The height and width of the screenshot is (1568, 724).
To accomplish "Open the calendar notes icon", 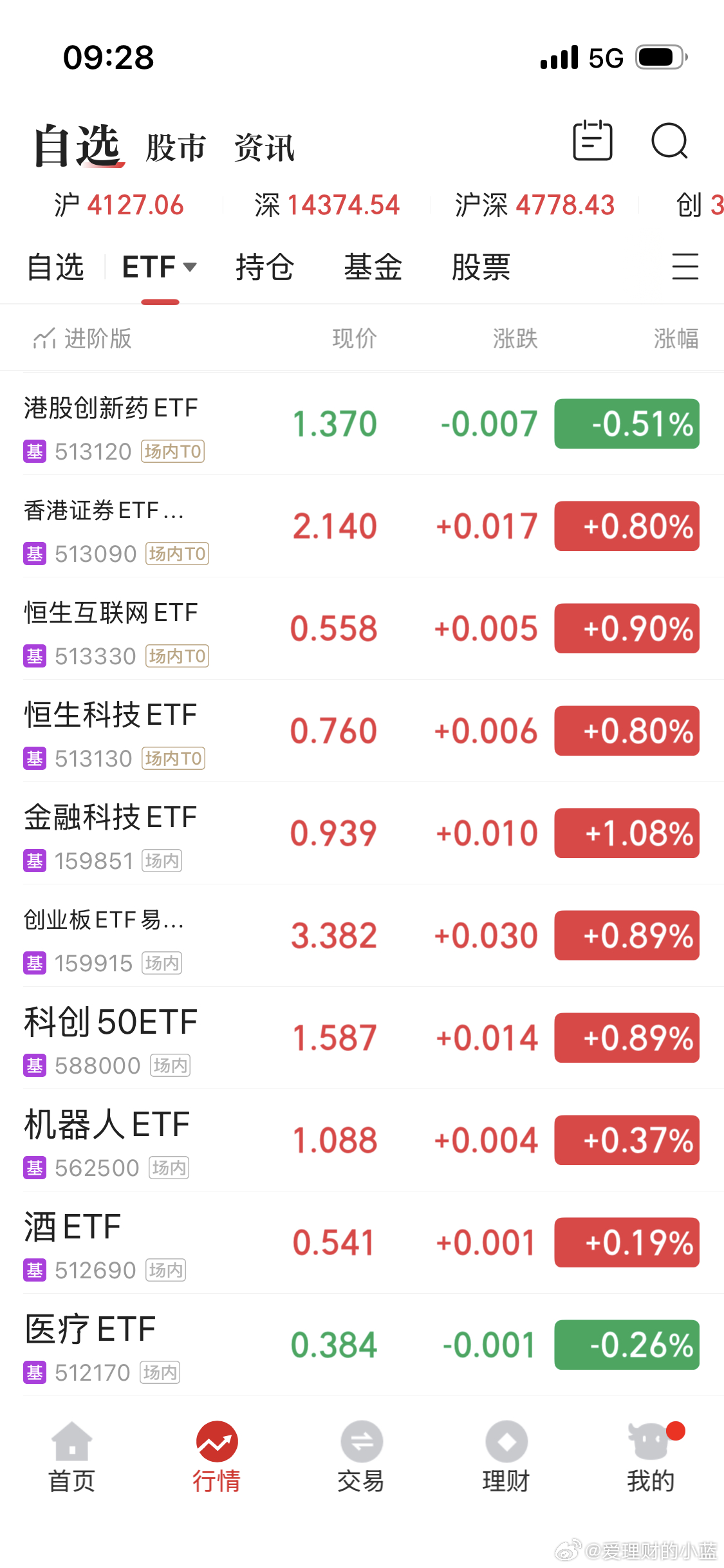I will (x=592, y=140).
